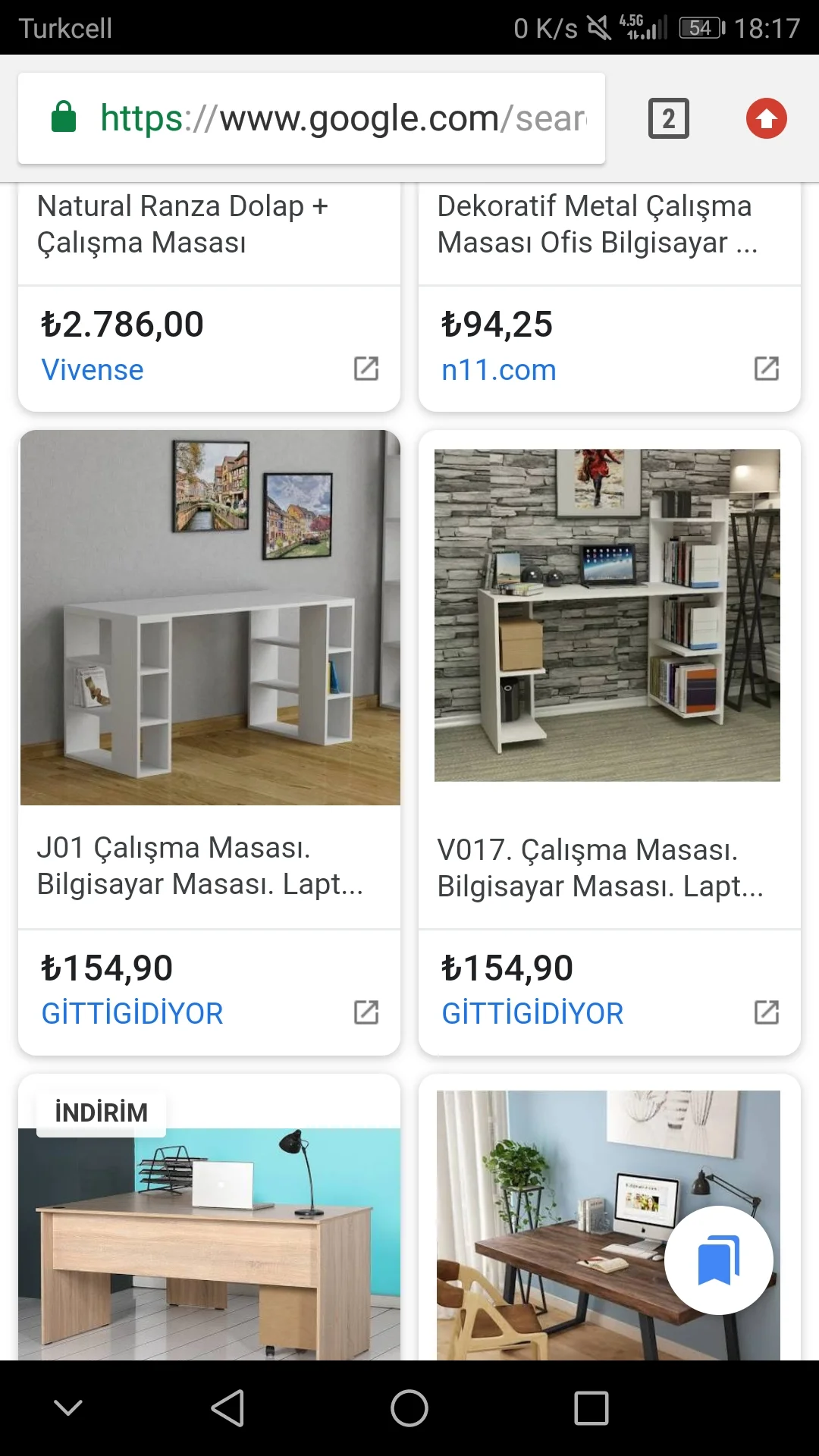
Task: View the V017 Çalışma Masası product card
Action: [607, 616]
